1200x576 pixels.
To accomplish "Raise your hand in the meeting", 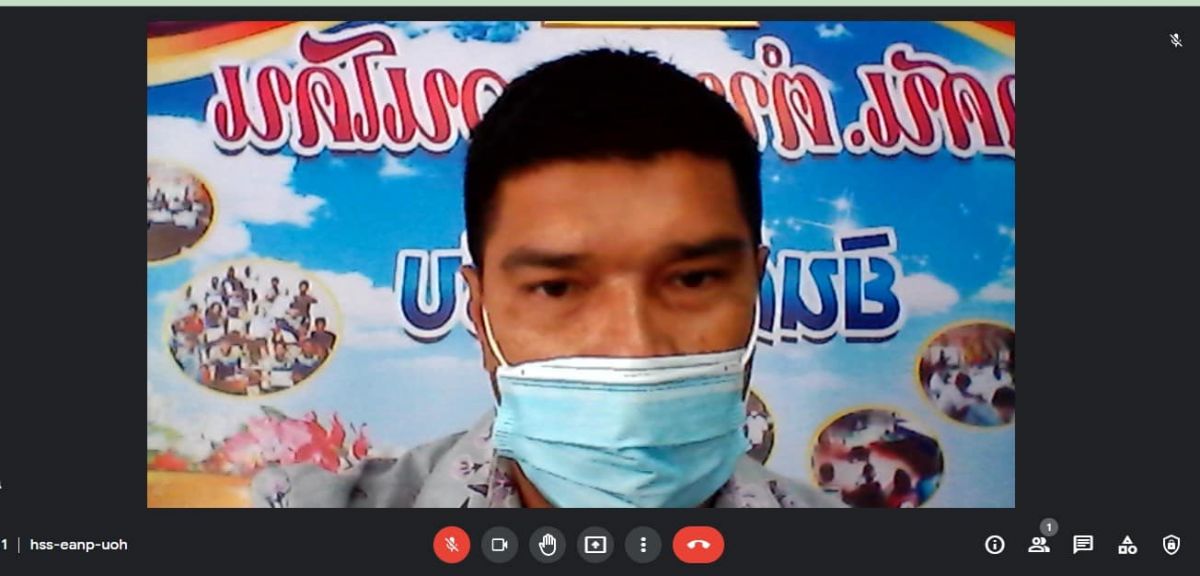I will tap(547, 545).
